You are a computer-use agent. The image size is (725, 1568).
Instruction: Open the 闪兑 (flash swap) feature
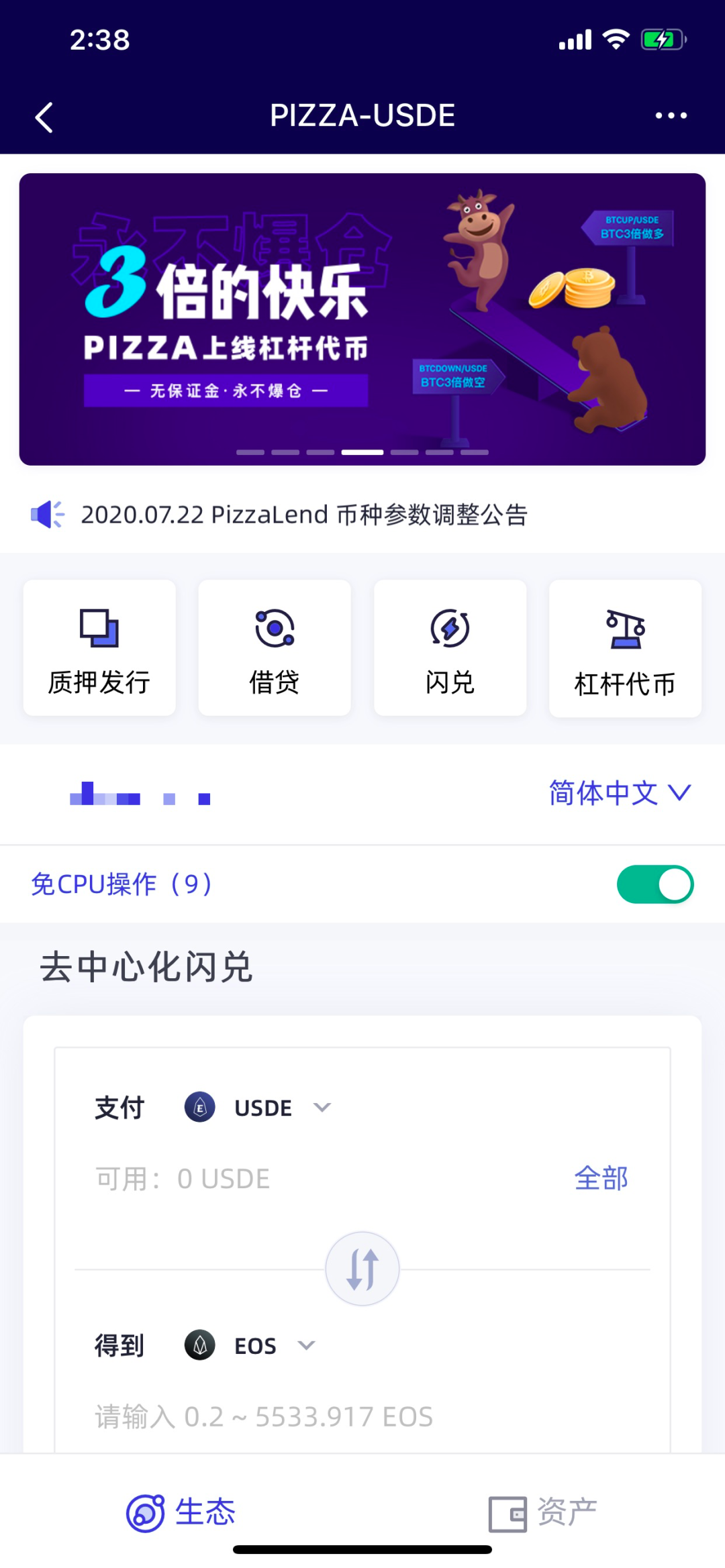(448, 647)
